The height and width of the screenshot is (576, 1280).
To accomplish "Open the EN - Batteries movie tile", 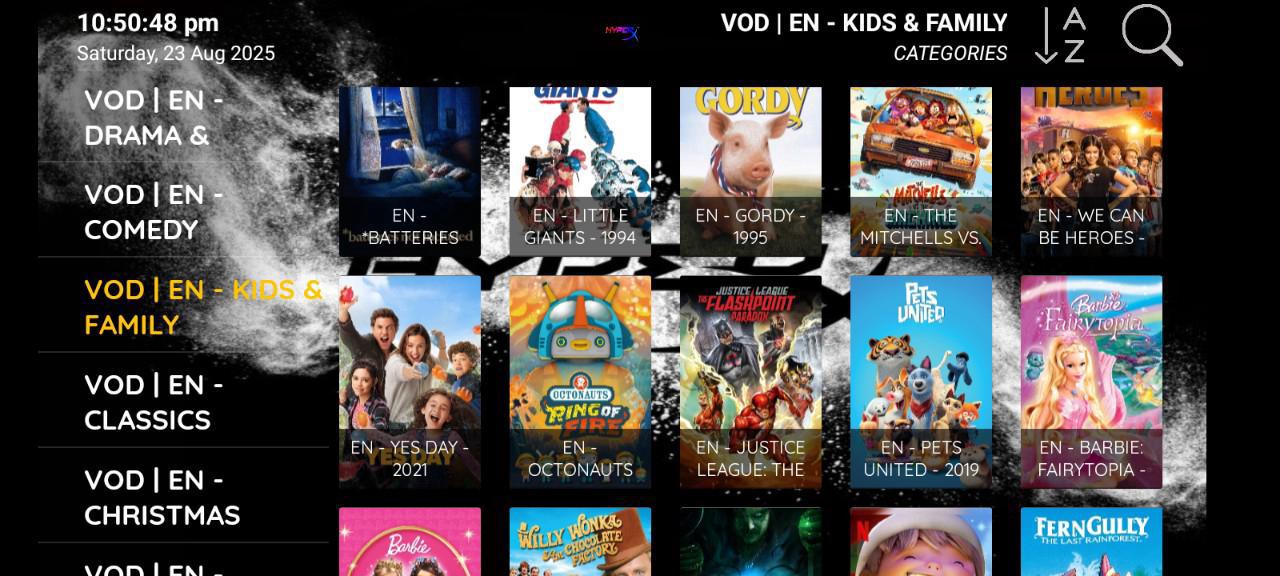I will 410,171.
